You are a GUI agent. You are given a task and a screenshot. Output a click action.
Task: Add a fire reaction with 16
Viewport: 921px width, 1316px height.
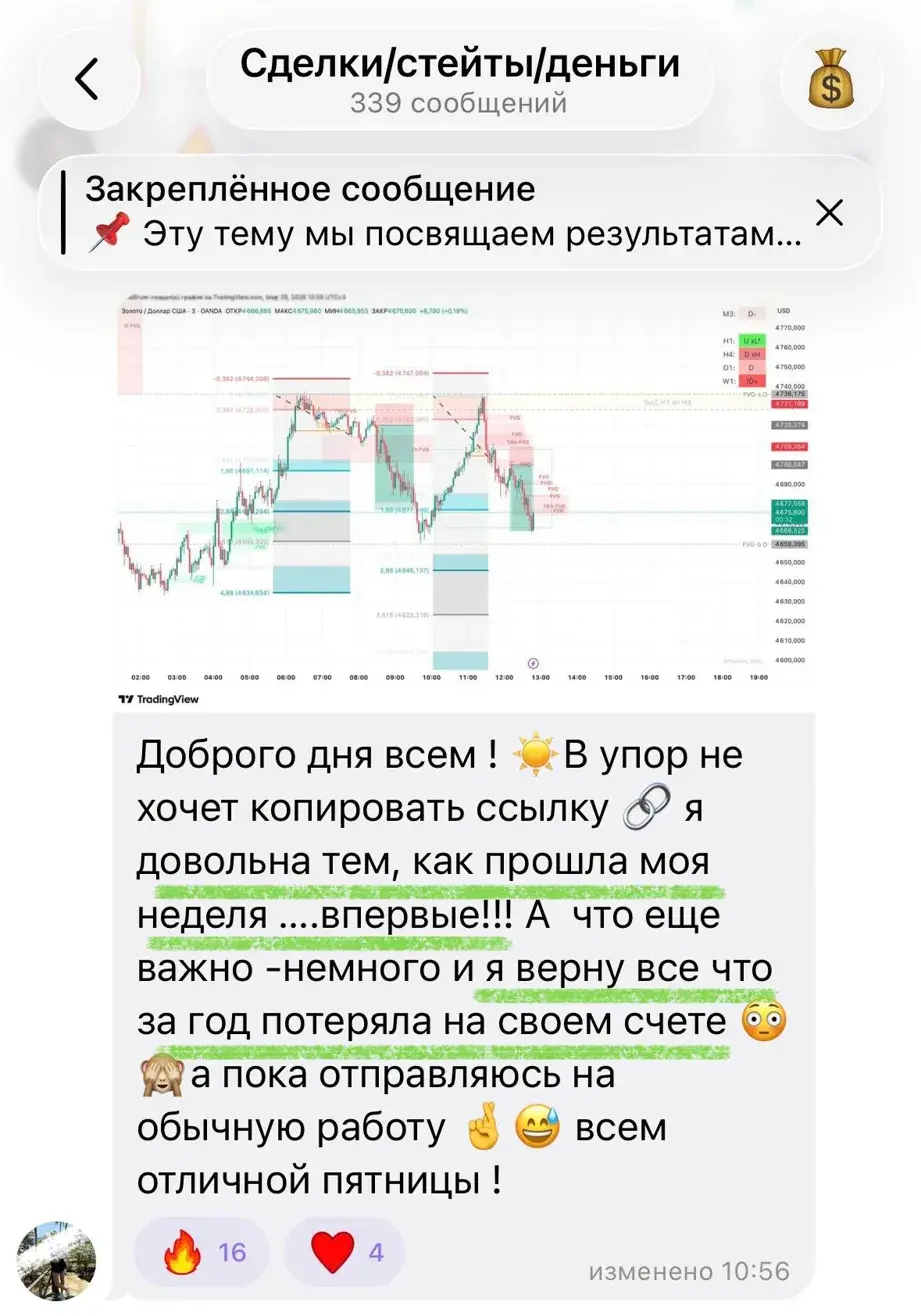[202, 1251]
